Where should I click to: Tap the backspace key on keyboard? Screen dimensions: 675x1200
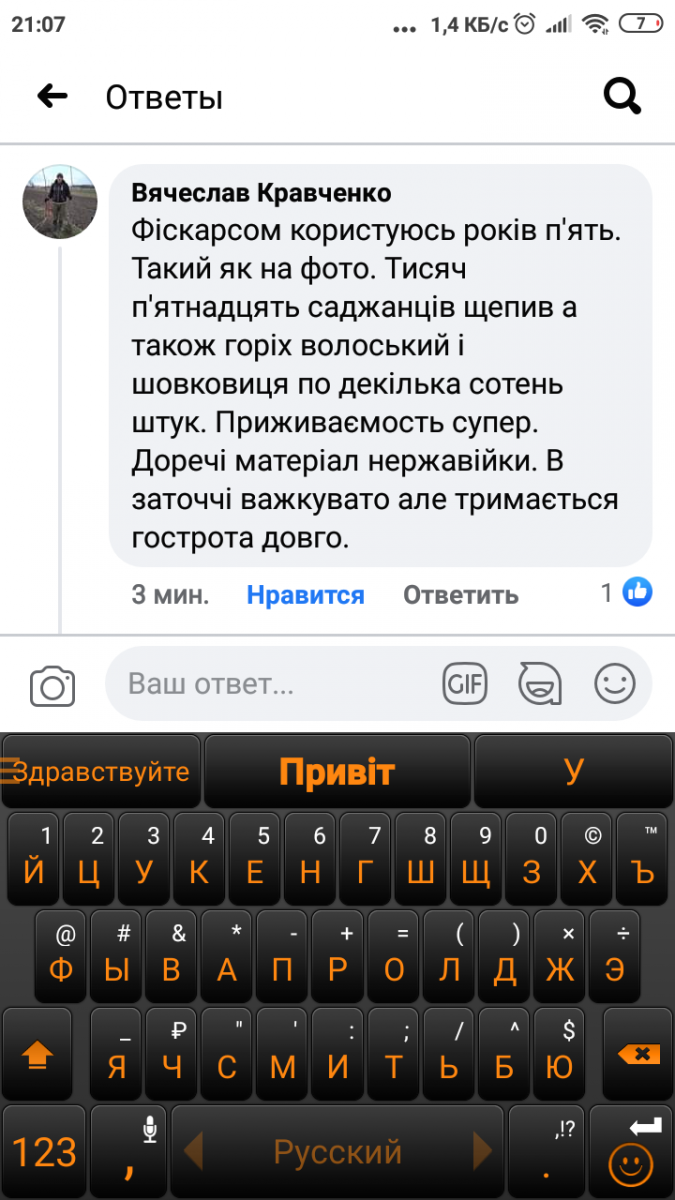tap(637, 1054)
